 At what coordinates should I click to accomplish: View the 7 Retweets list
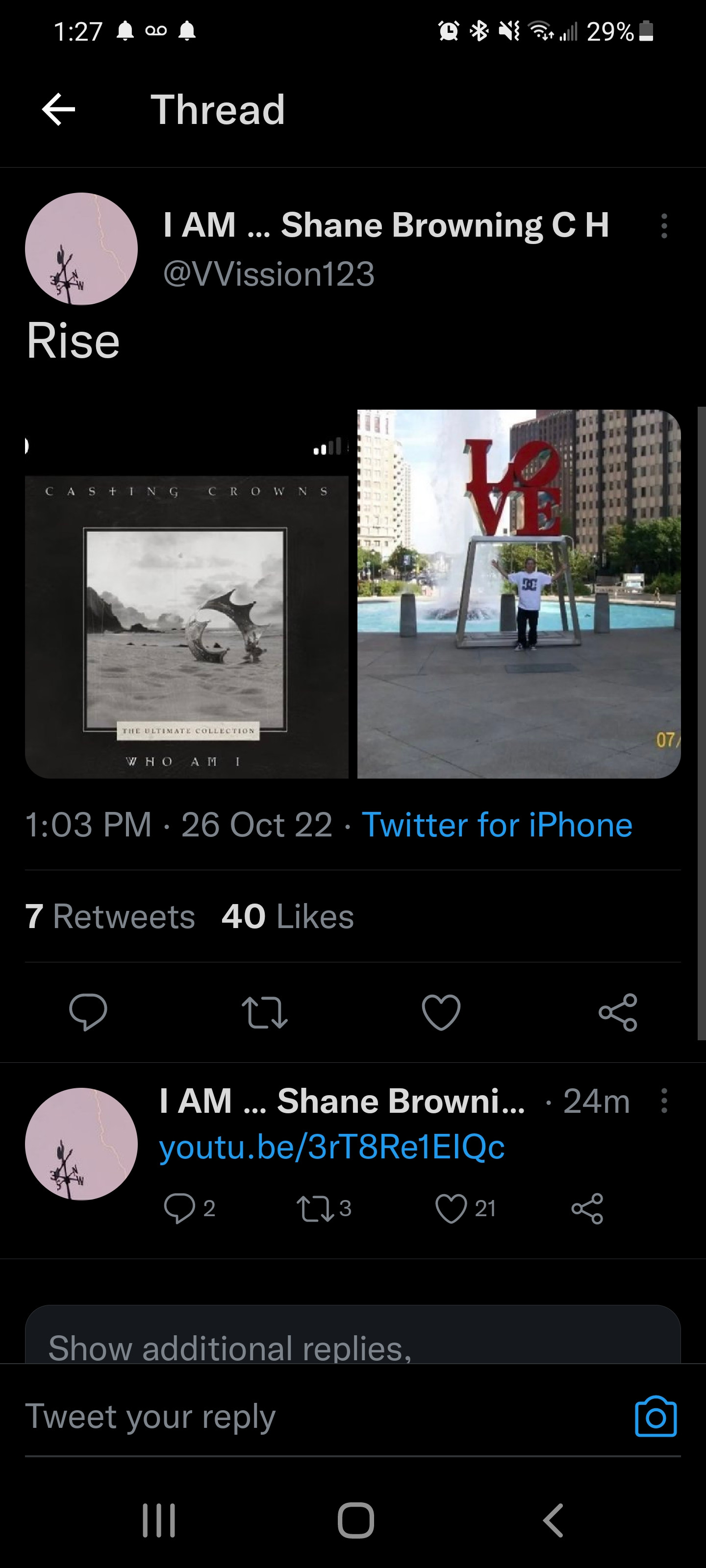click(x=110, y=916)
